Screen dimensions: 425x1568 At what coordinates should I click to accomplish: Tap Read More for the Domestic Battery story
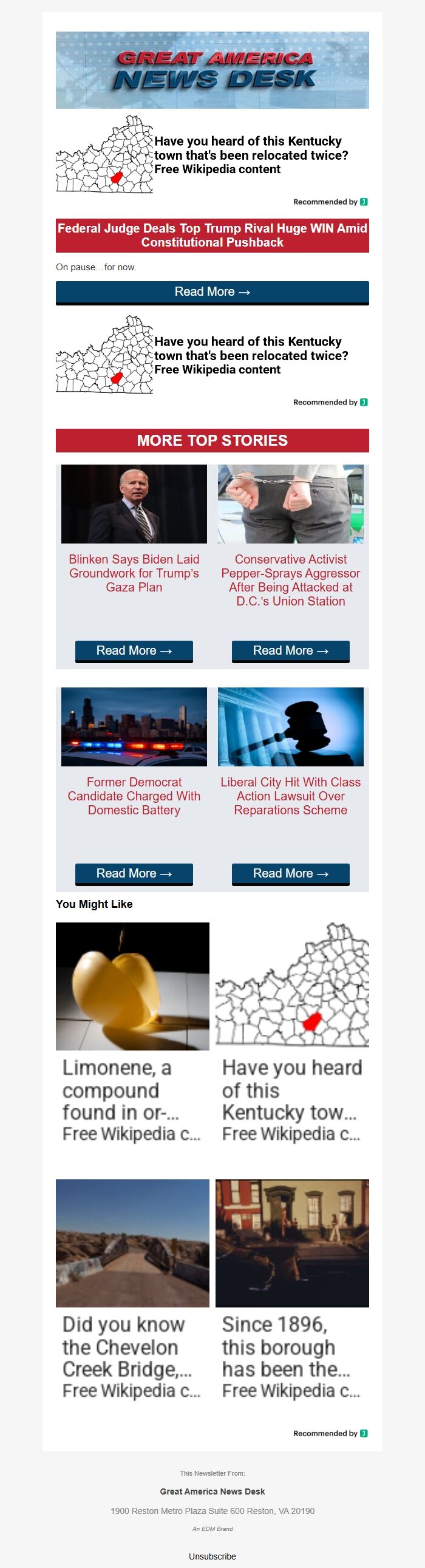click(134, 873)
